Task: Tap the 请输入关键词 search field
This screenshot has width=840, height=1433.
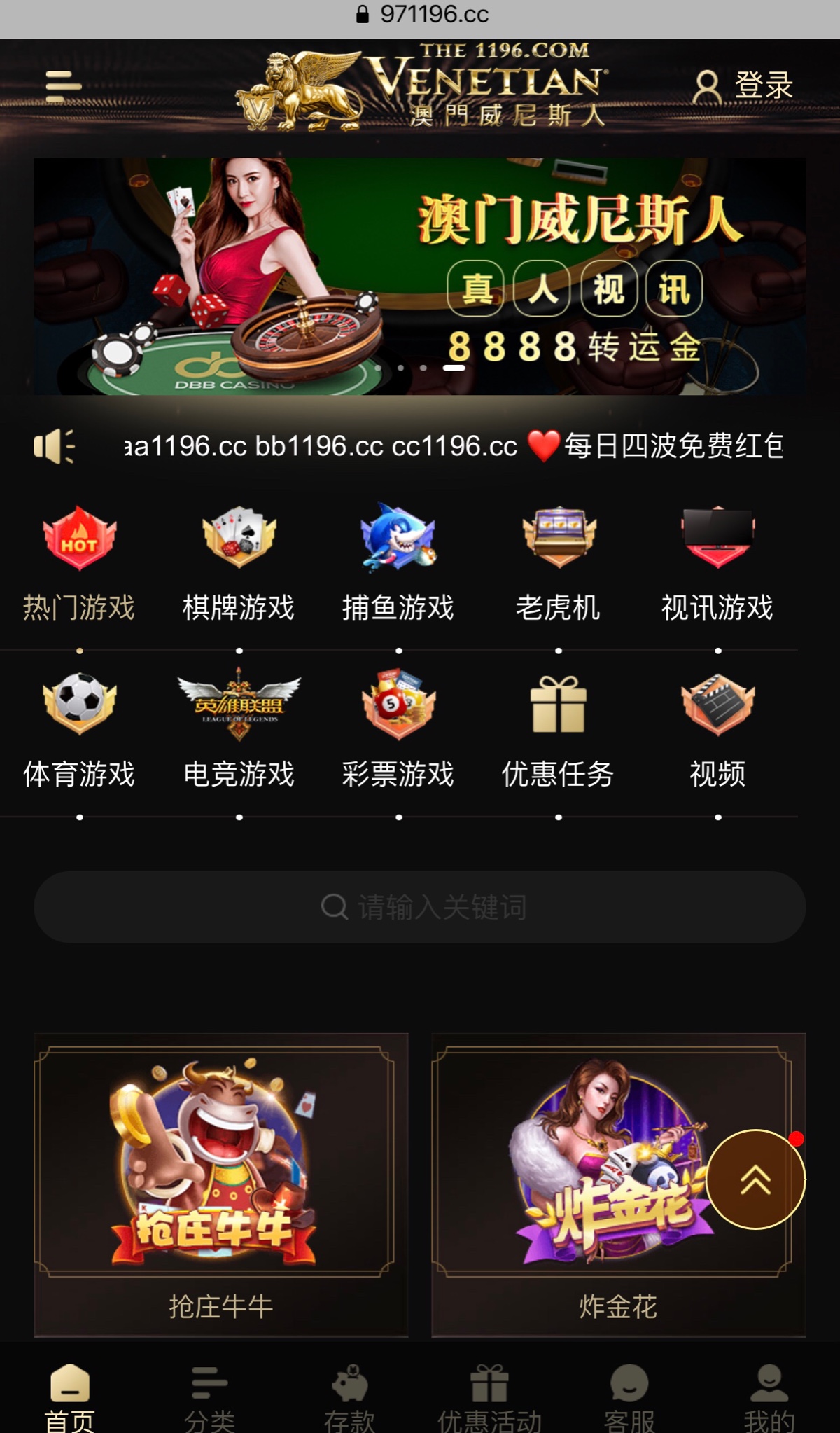Action: pos(420,907)
